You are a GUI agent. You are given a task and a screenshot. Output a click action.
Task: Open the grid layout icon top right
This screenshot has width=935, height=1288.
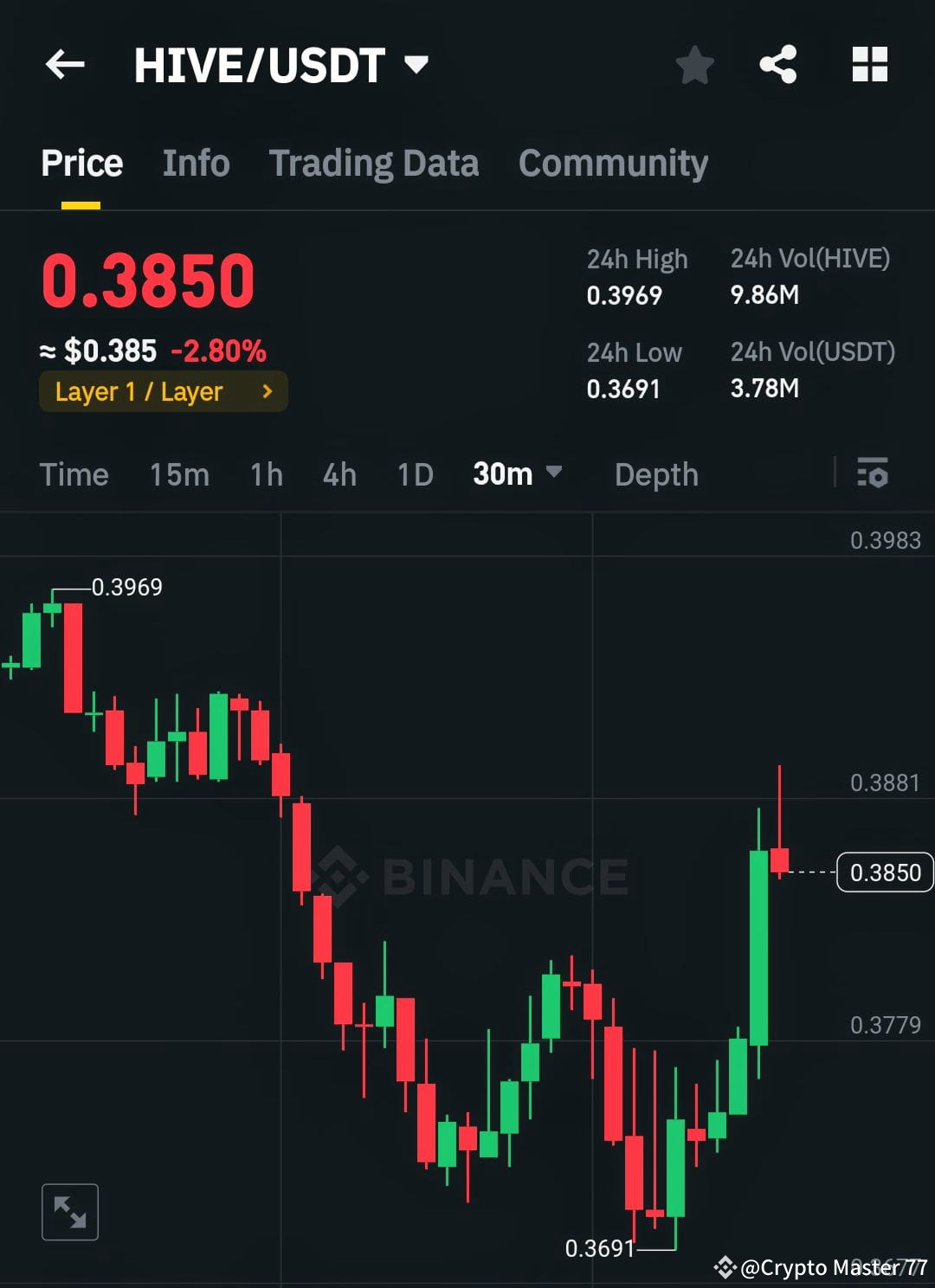[x=869, y=64]
